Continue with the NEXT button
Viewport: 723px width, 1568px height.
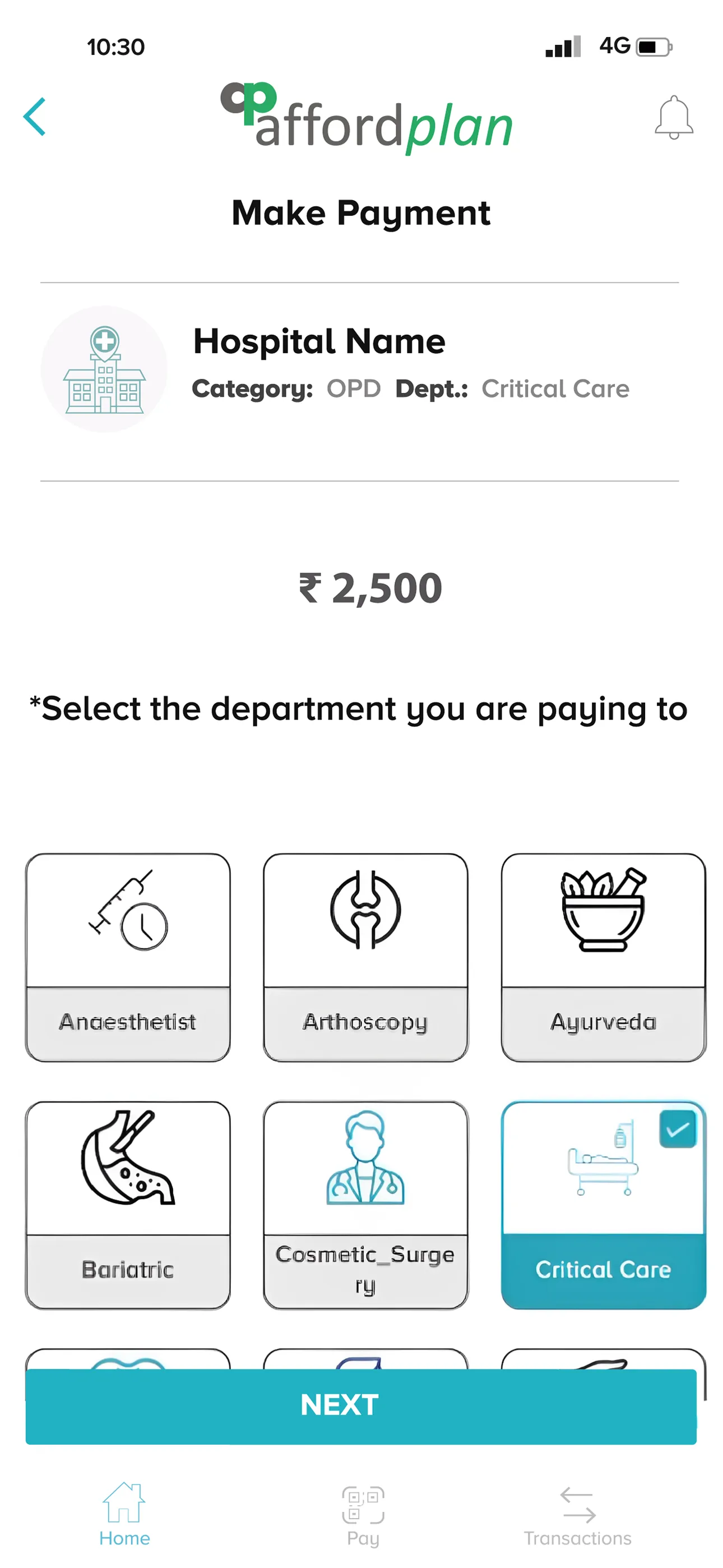tap(361, 1406)
